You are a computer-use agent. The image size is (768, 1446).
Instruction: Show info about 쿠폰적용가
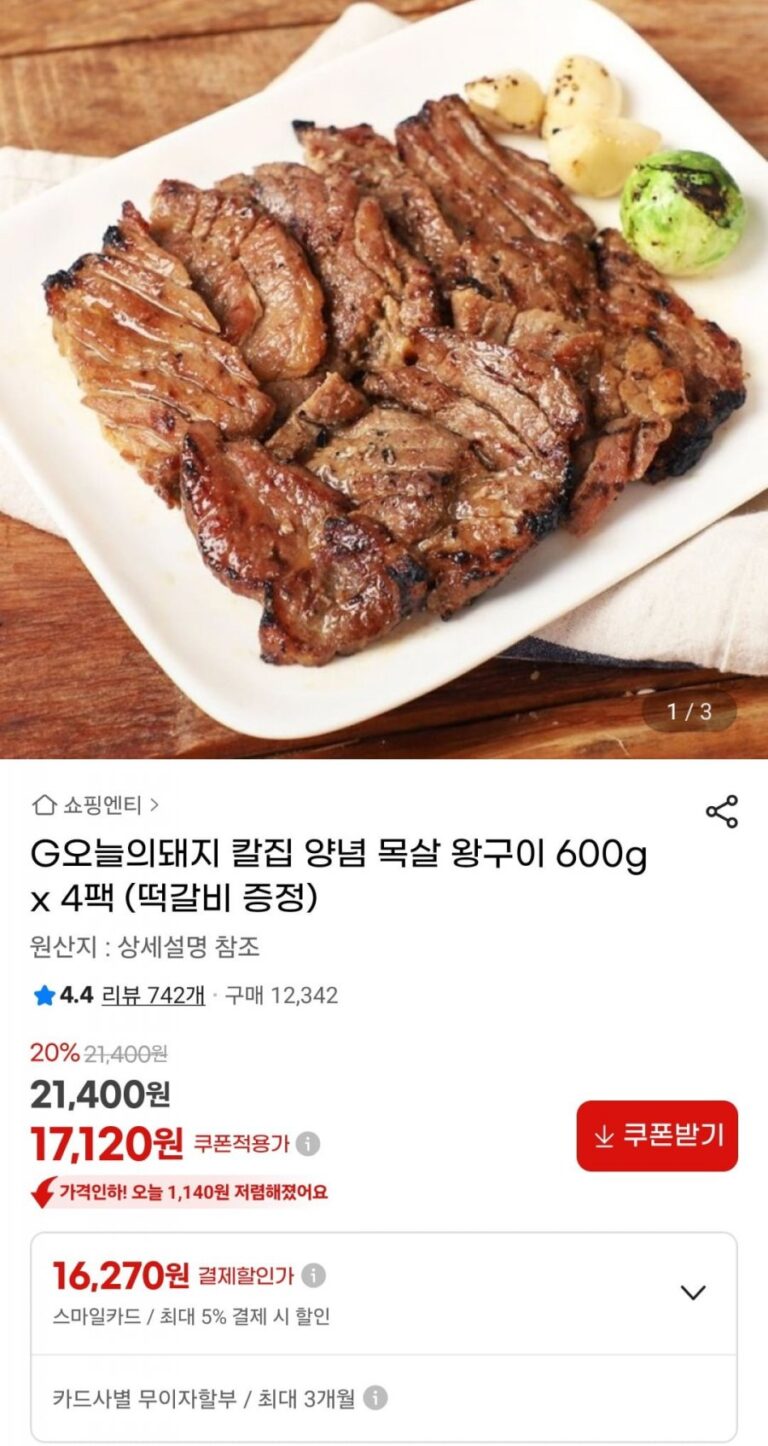309,1143
